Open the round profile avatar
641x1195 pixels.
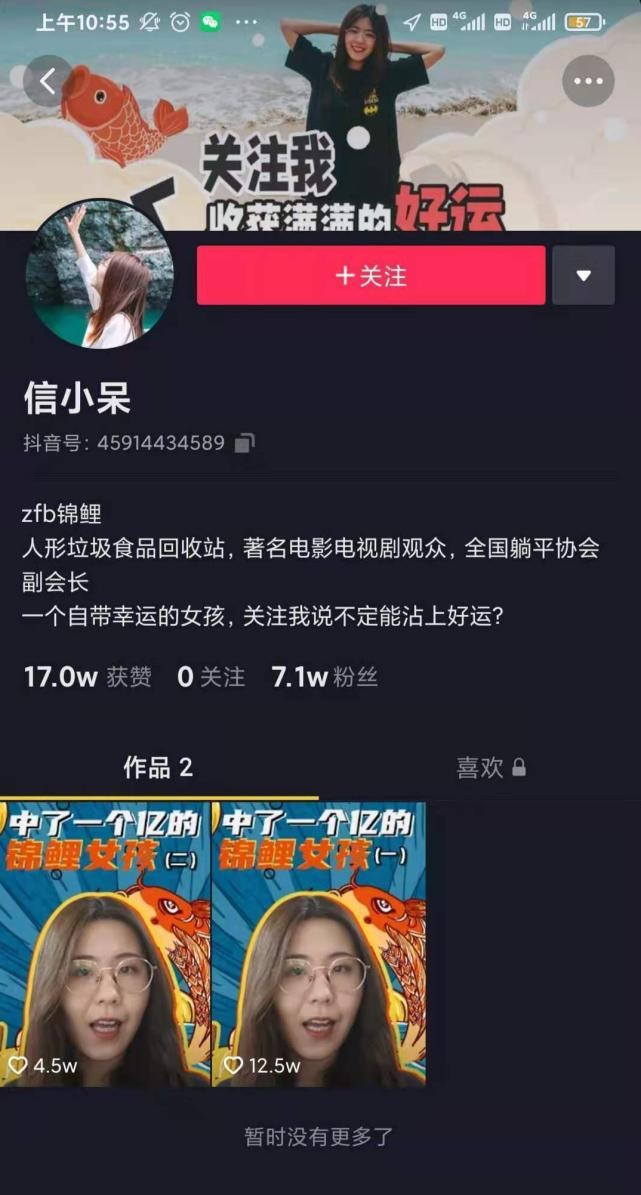99,275
